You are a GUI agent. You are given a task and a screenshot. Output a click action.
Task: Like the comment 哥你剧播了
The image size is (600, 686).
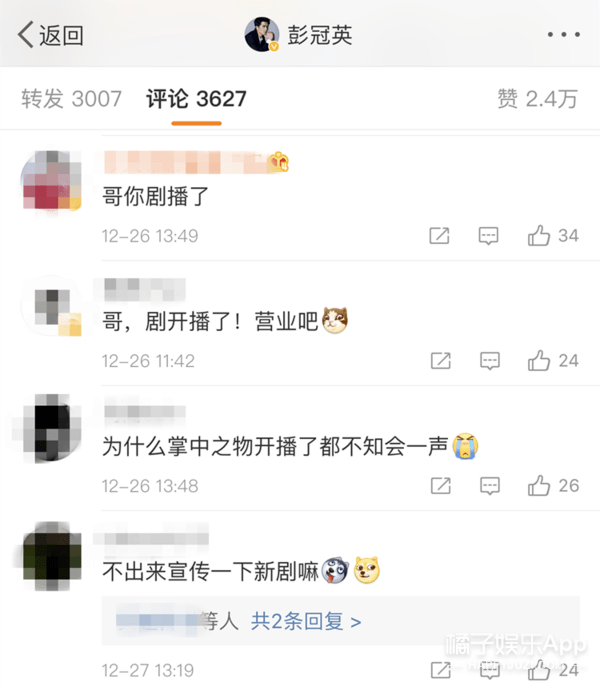pos(540,236)
